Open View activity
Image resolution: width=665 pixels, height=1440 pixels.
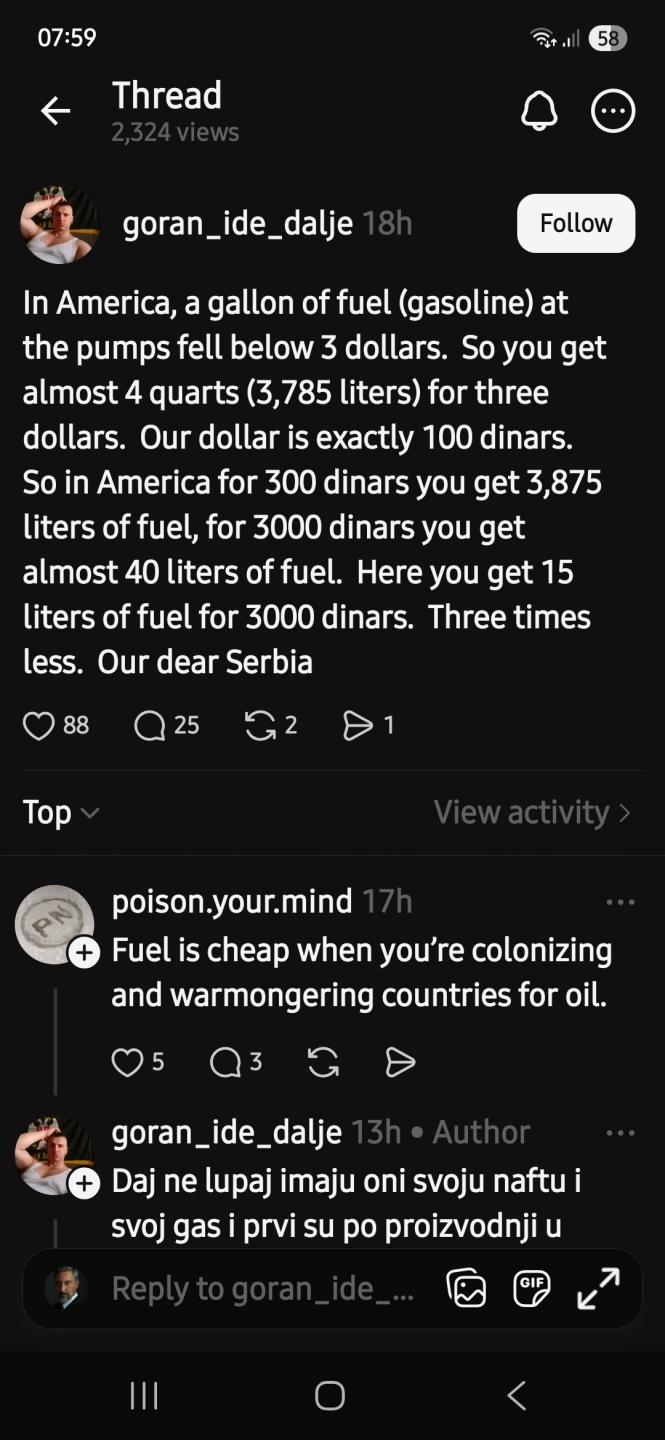click(x=532, y=812)
